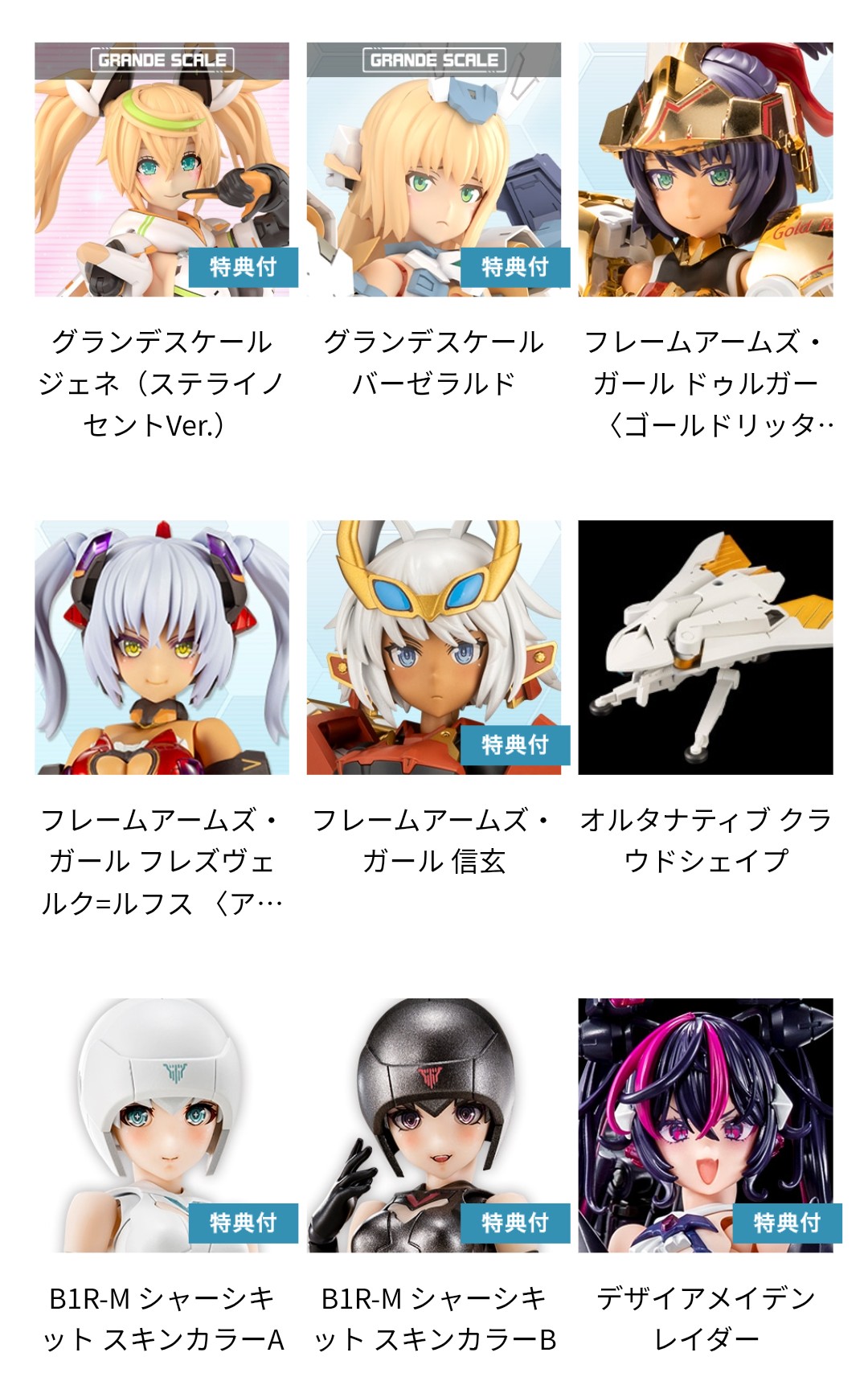Open デザイアメイデン レイダー product
The width and height of the screenshot is (868, 1373).
[705, 1125]
